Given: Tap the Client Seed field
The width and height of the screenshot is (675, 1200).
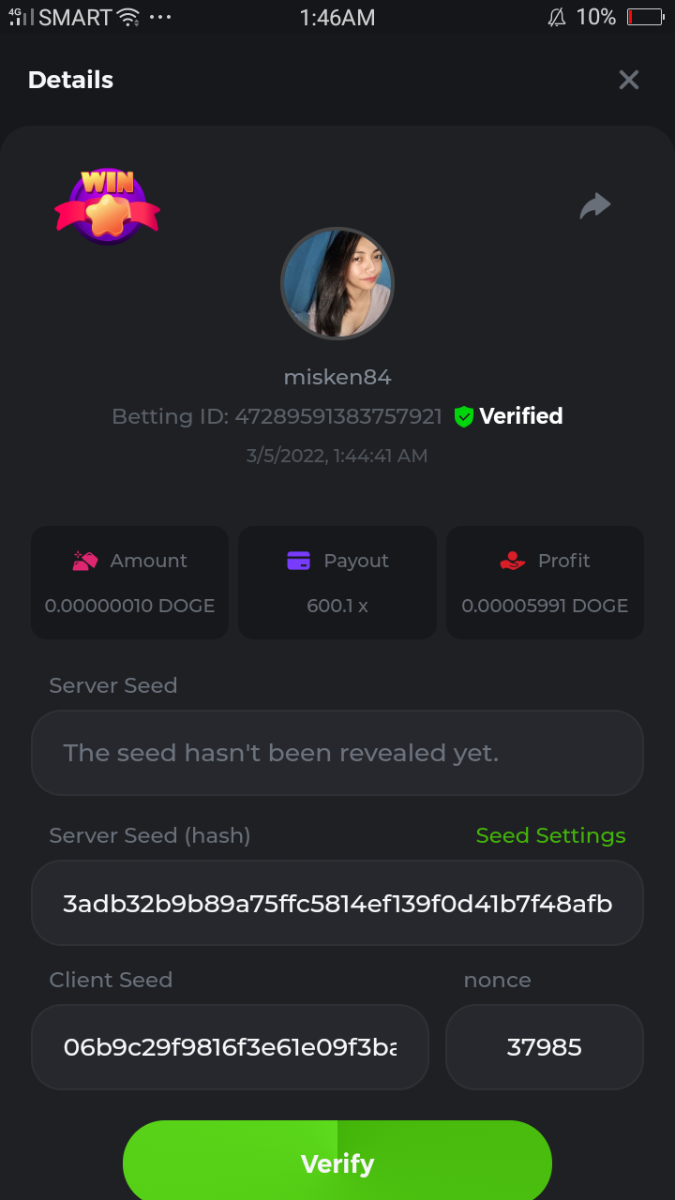Looking at the screenshot, I should coord(230,1048).
